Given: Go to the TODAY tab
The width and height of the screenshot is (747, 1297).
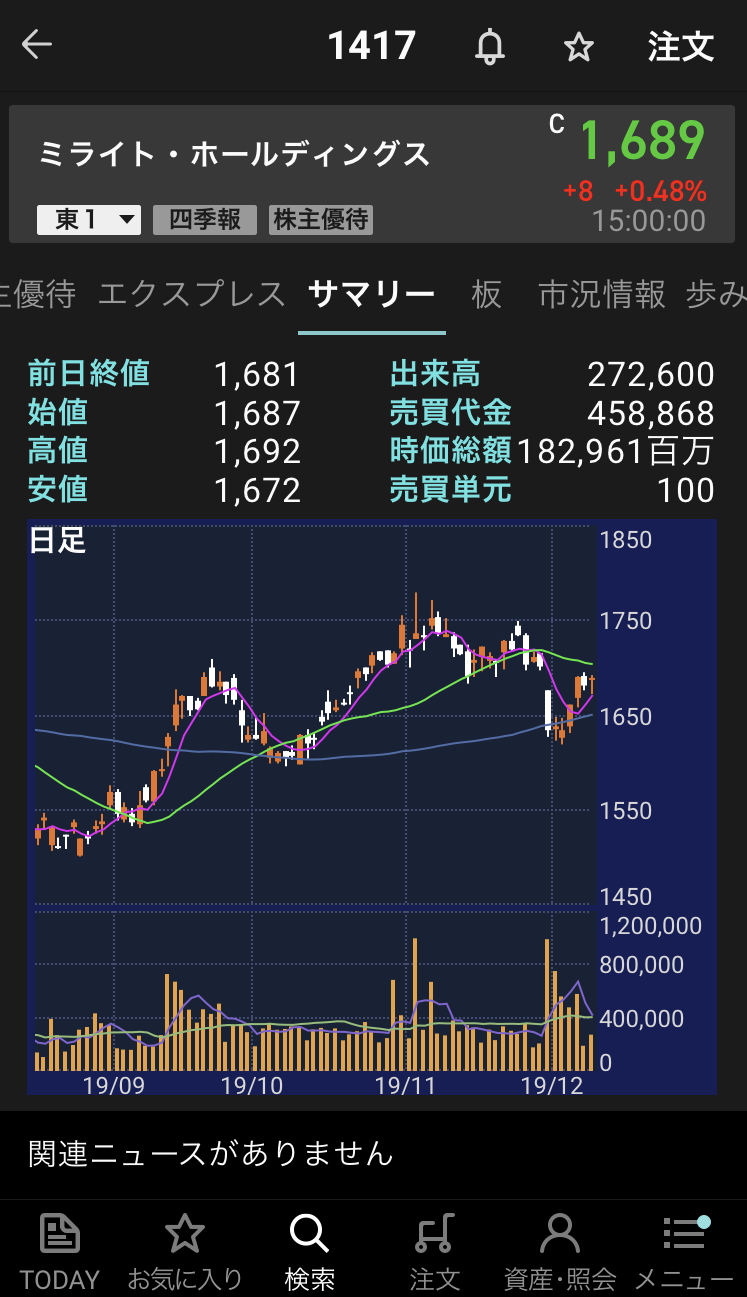Looking at the screenshot, I should point(60,1250).
